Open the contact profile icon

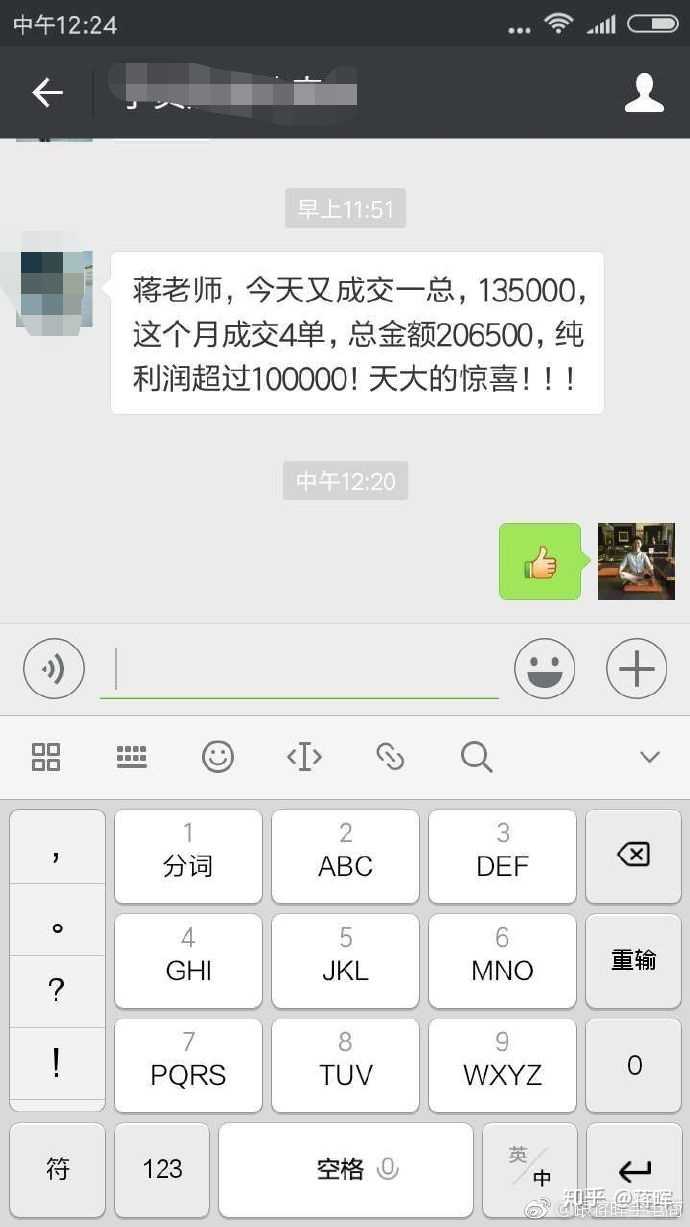tap(644, 92)
